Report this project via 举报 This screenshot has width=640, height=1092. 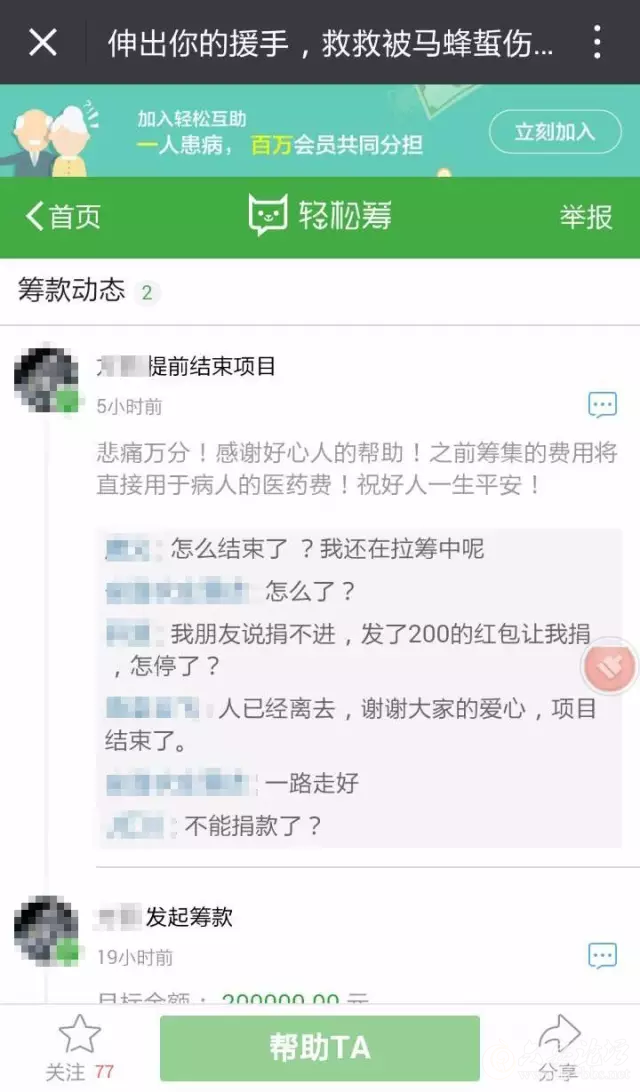[586, 216]
